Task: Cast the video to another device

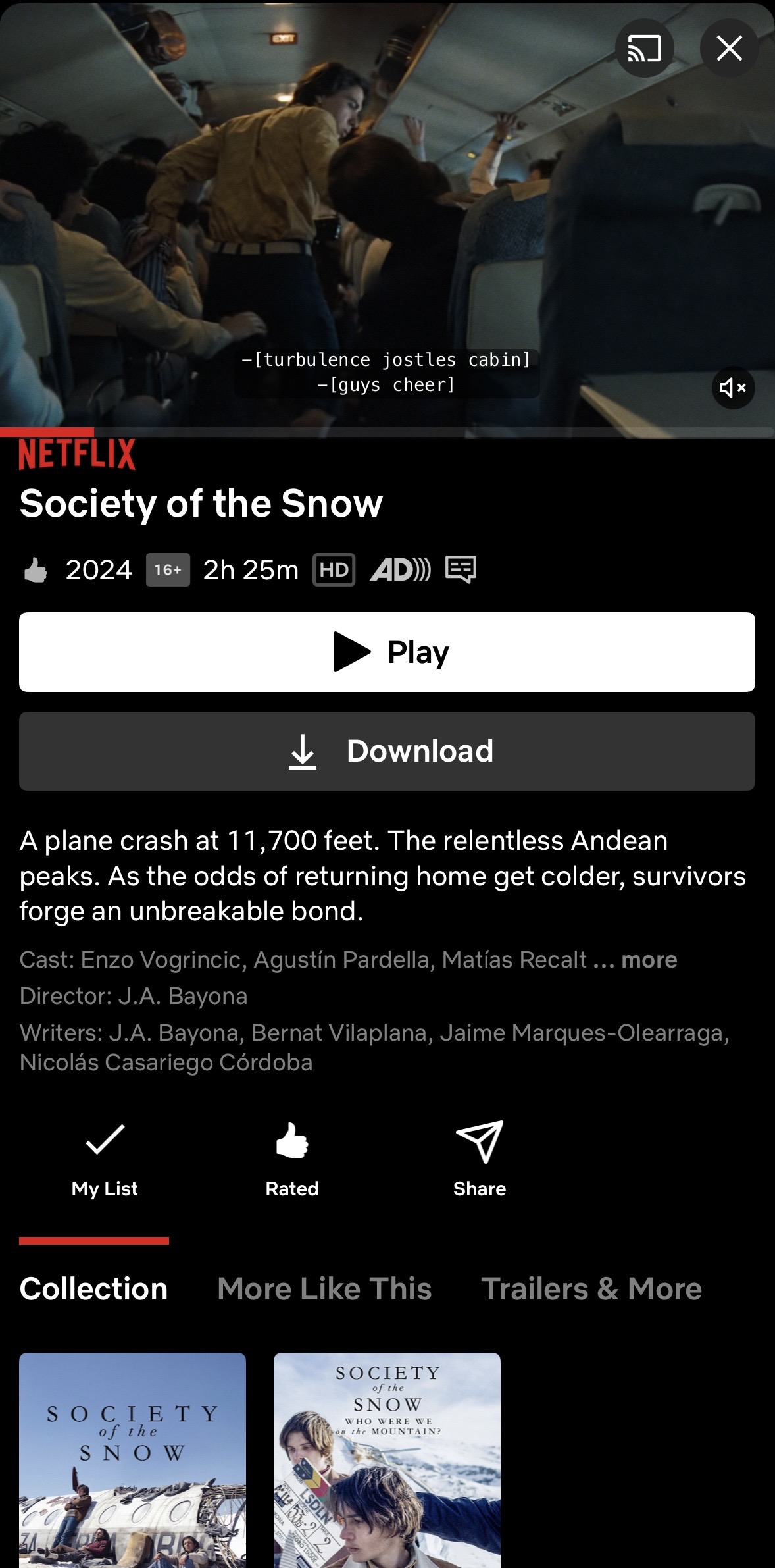Action: tap(644, 49)
